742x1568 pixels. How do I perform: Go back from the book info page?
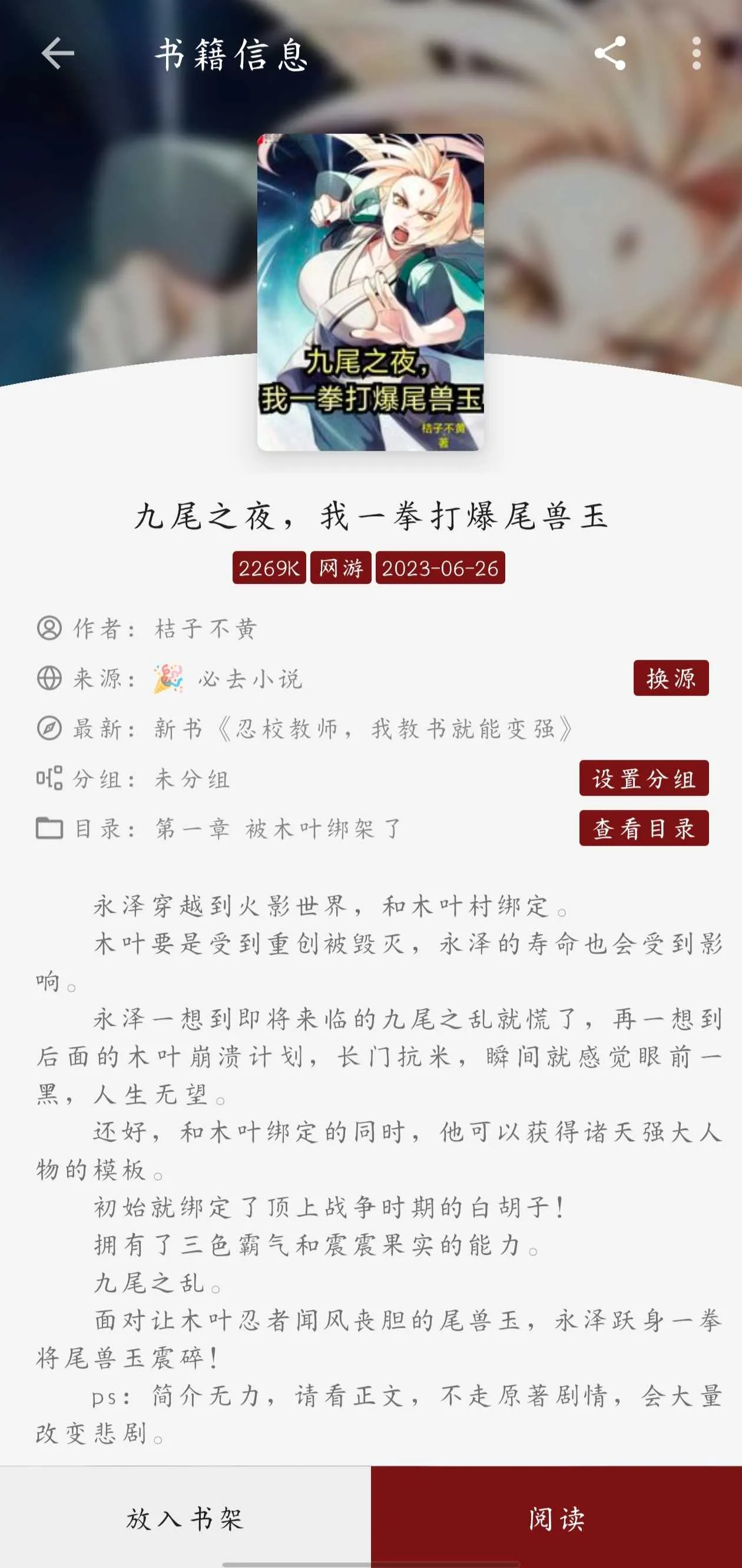tap(58, 54)
